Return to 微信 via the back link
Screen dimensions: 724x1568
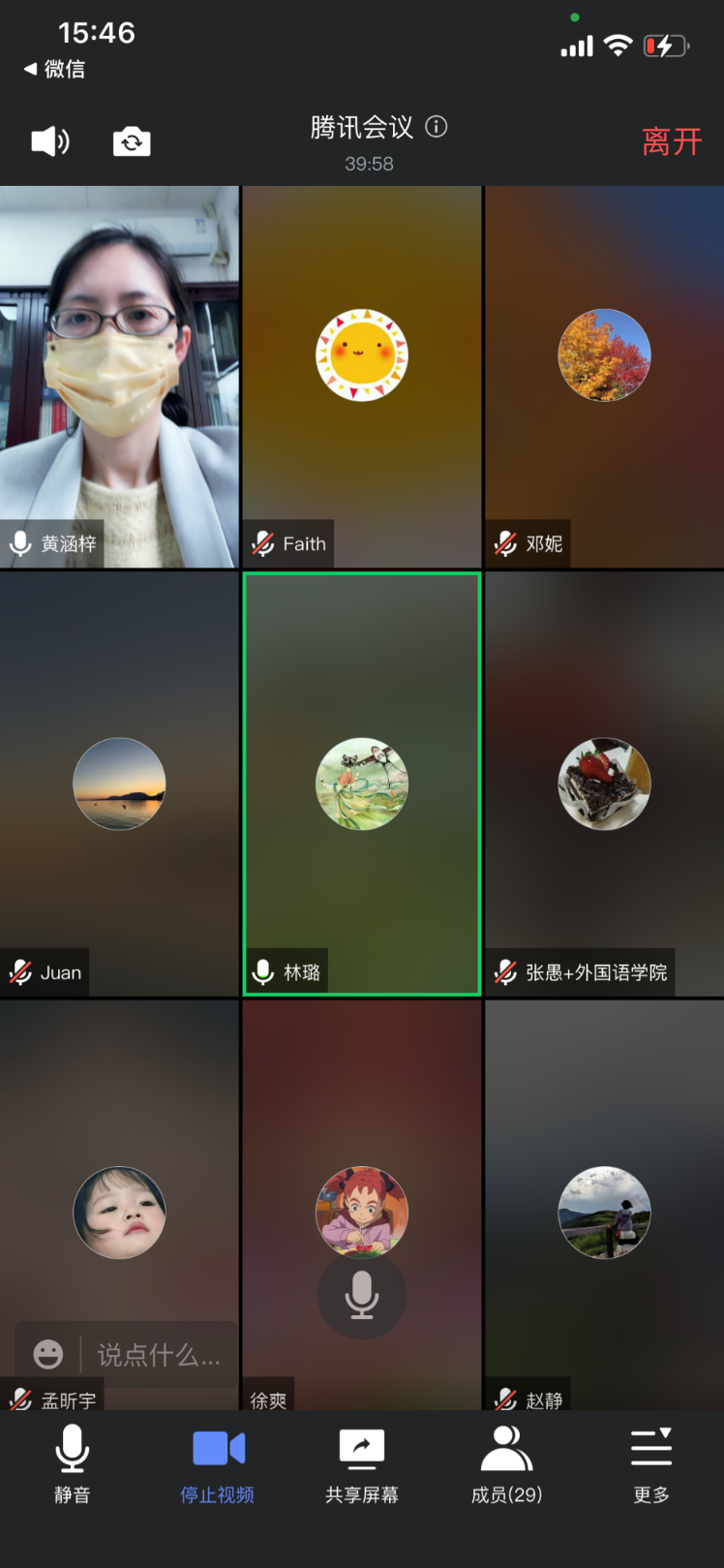point(55,69)
